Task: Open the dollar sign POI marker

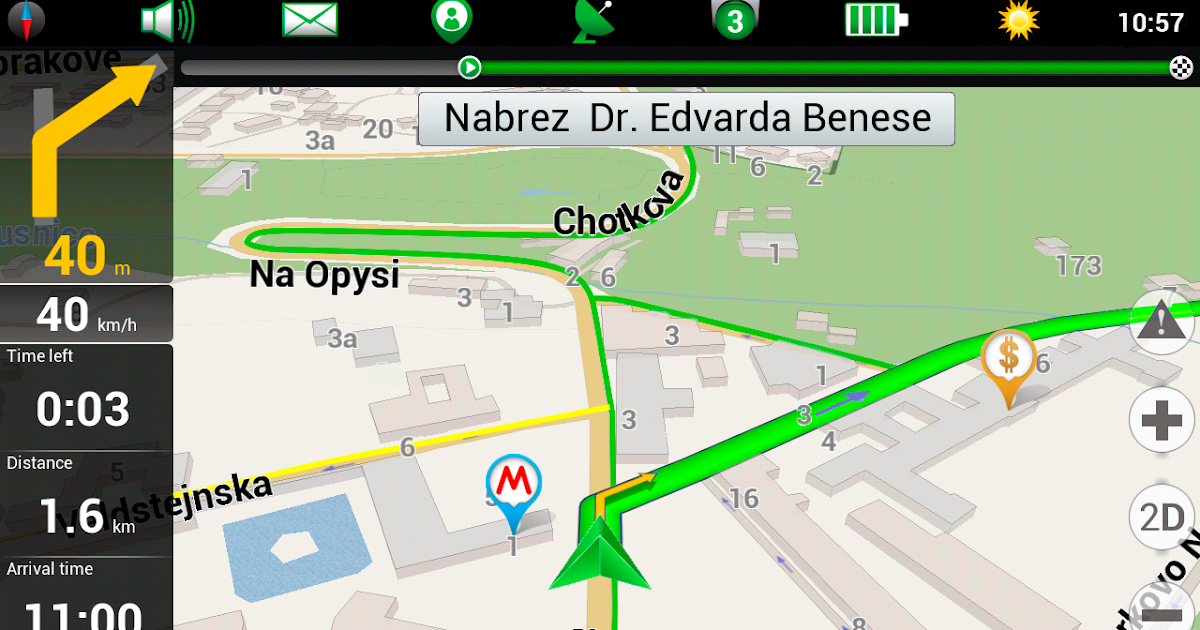Action: pos(1008,359)
